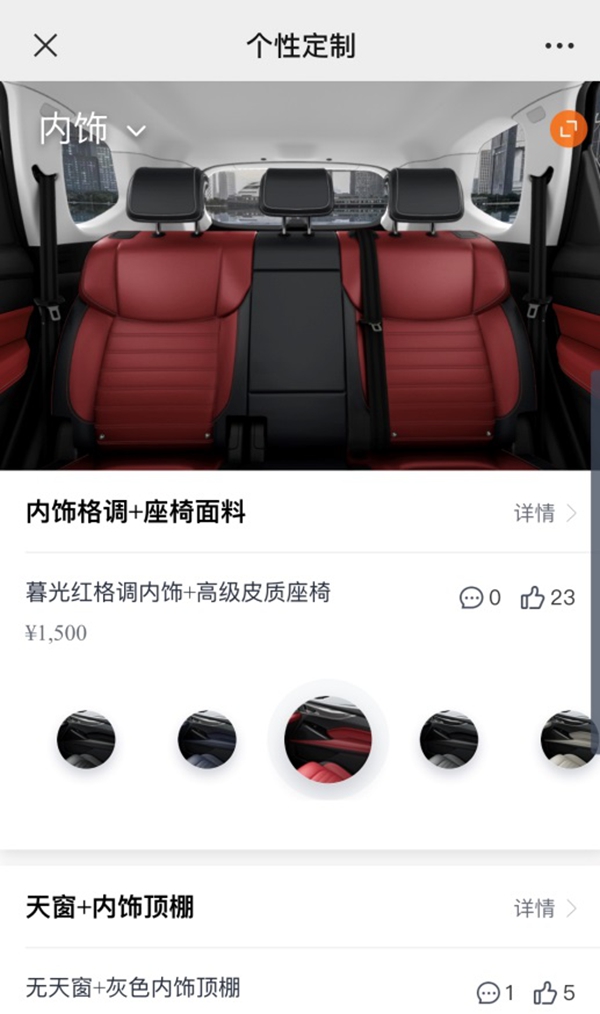Select the beige interior swatch

pos(568,739)
